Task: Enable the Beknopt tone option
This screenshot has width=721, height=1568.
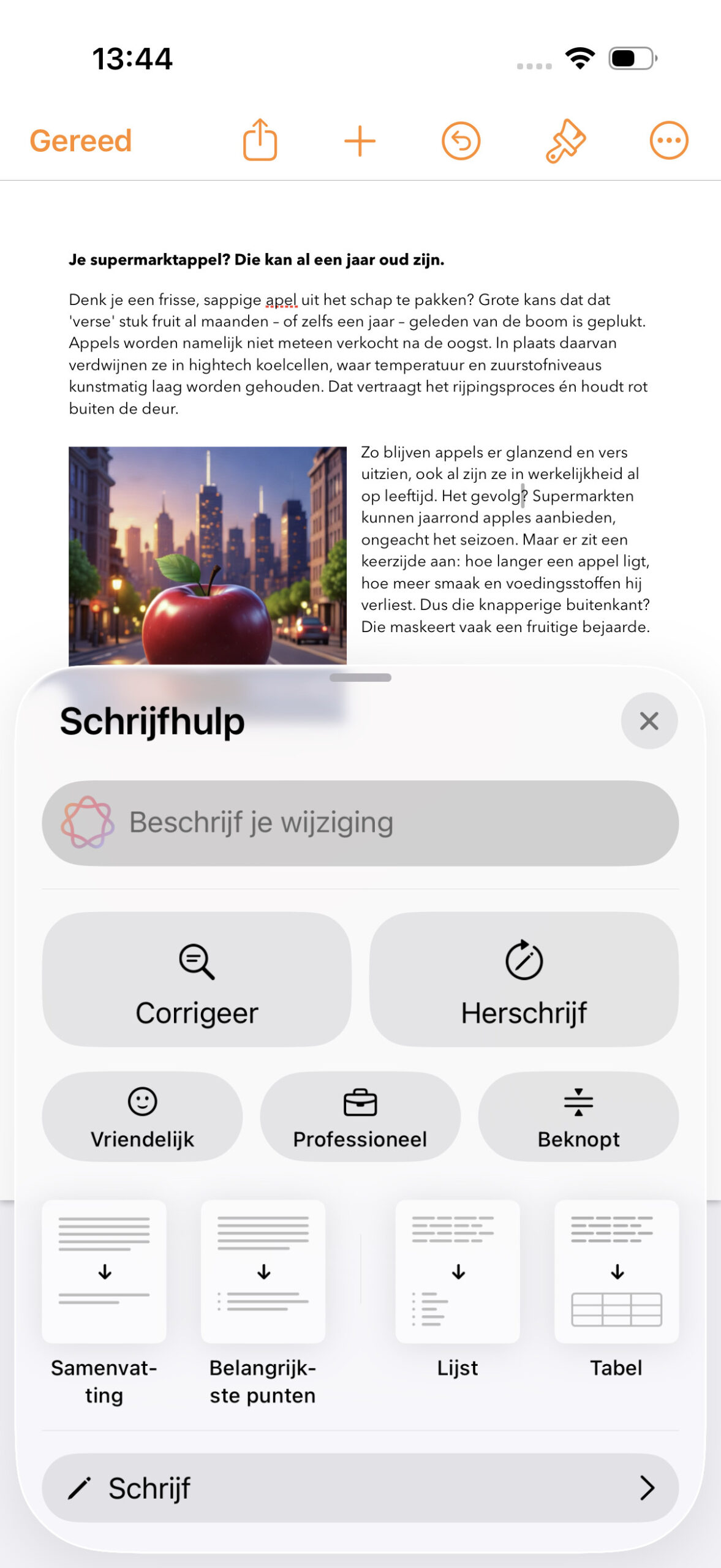Action: pyautogui.click(x=579, y=1117)
